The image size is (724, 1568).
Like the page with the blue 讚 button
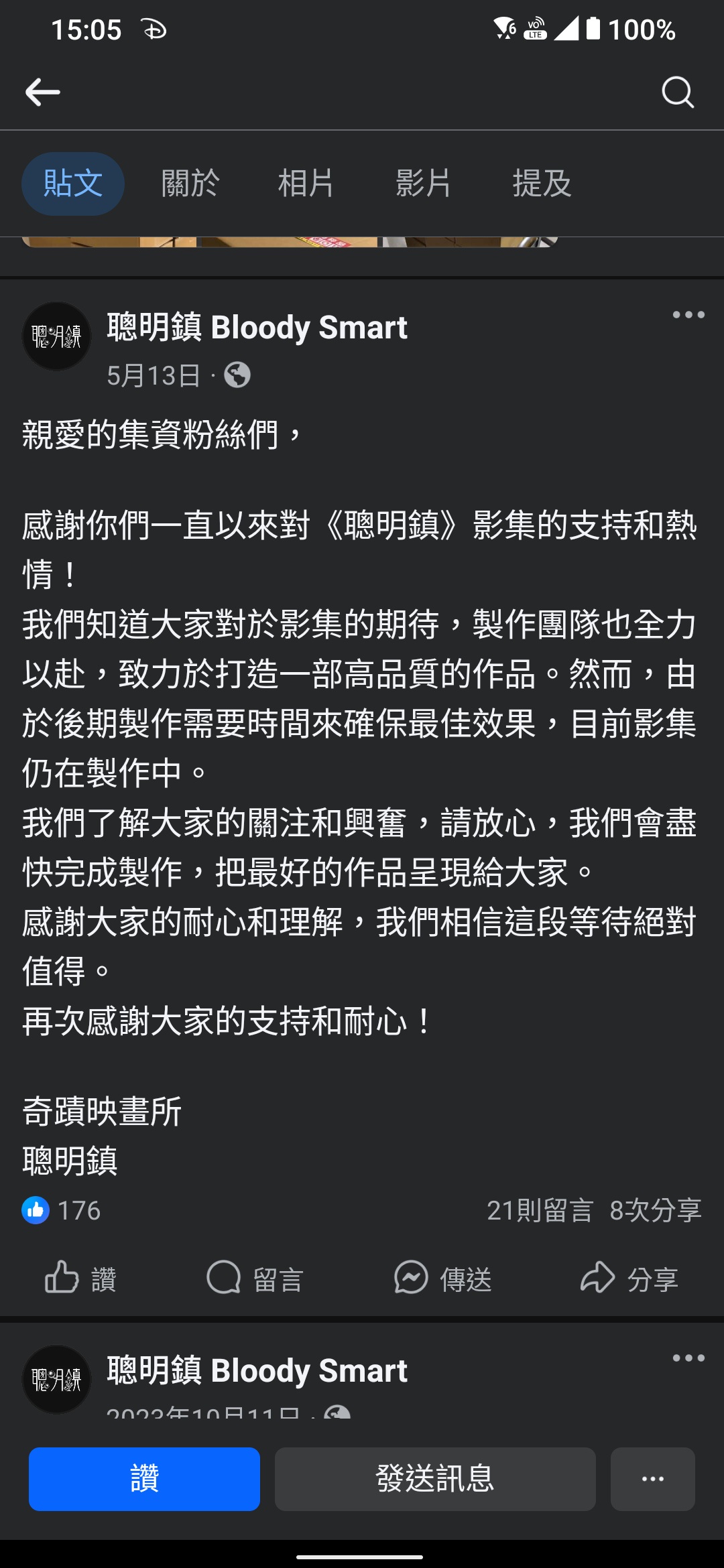tap(144, 1479)
